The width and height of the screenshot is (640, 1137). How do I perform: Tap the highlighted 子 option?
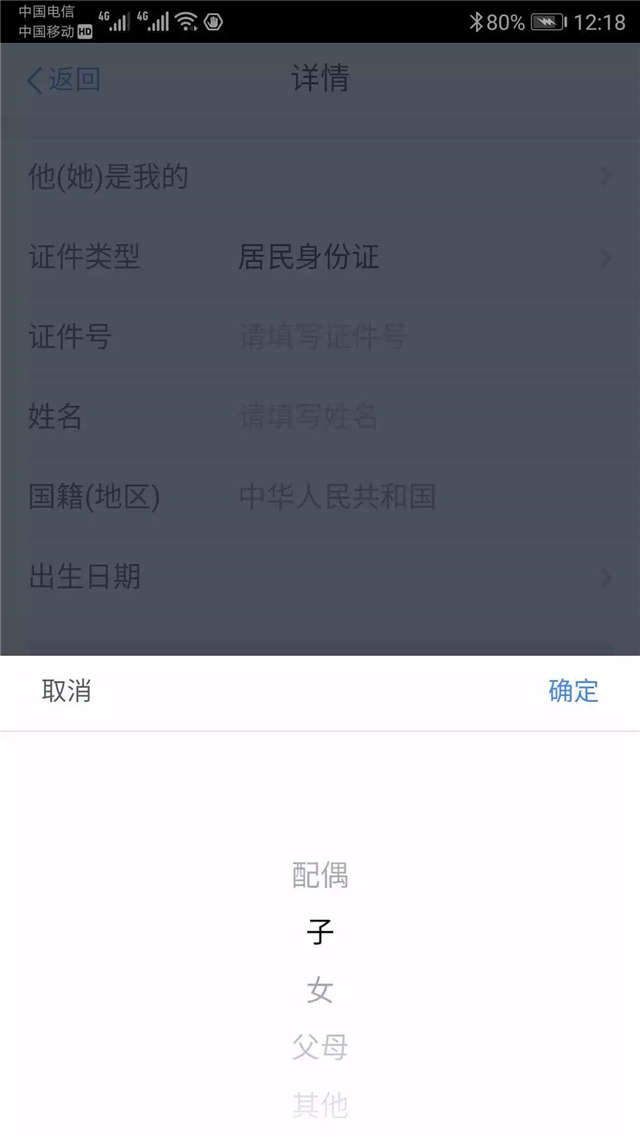pos(320,933)
